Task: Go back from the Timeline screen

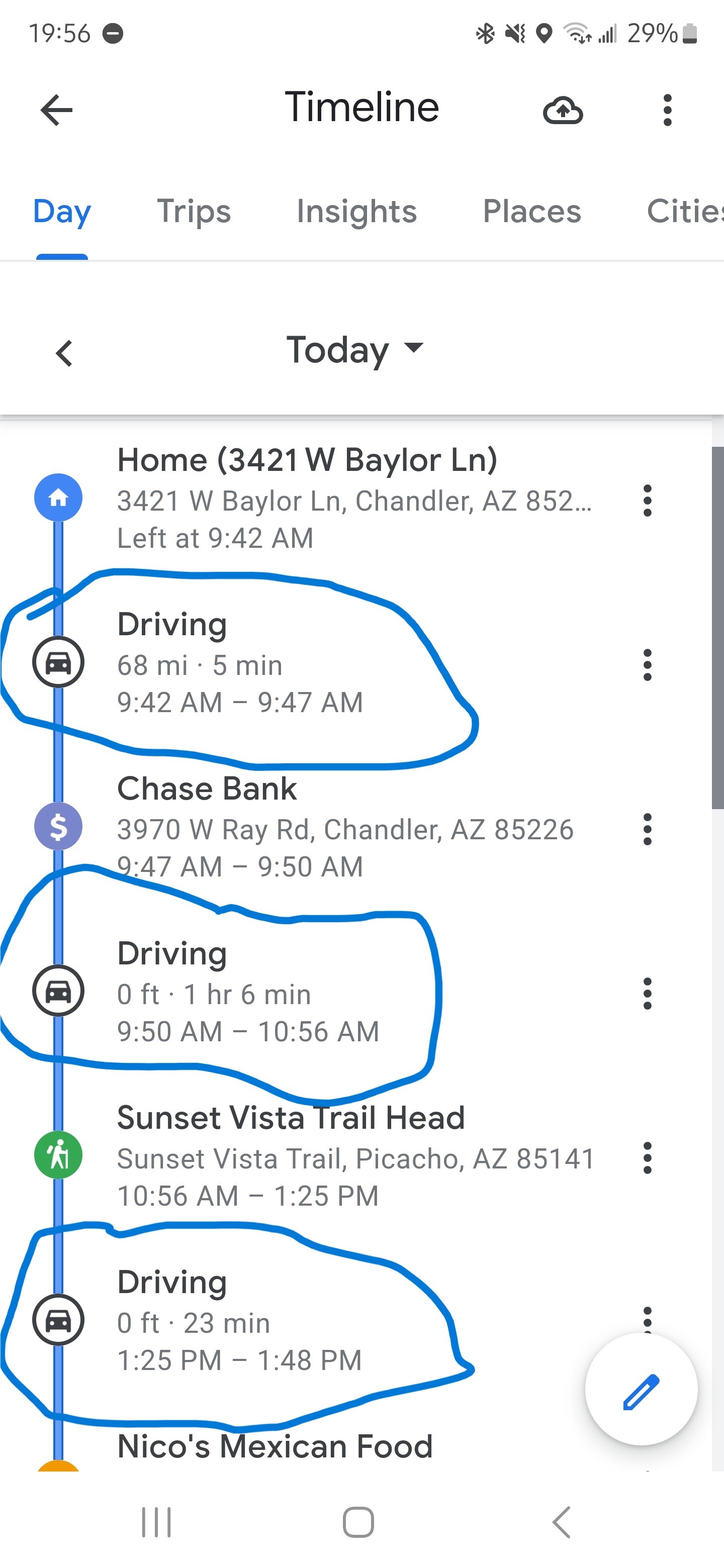Action: coord(57,110)
